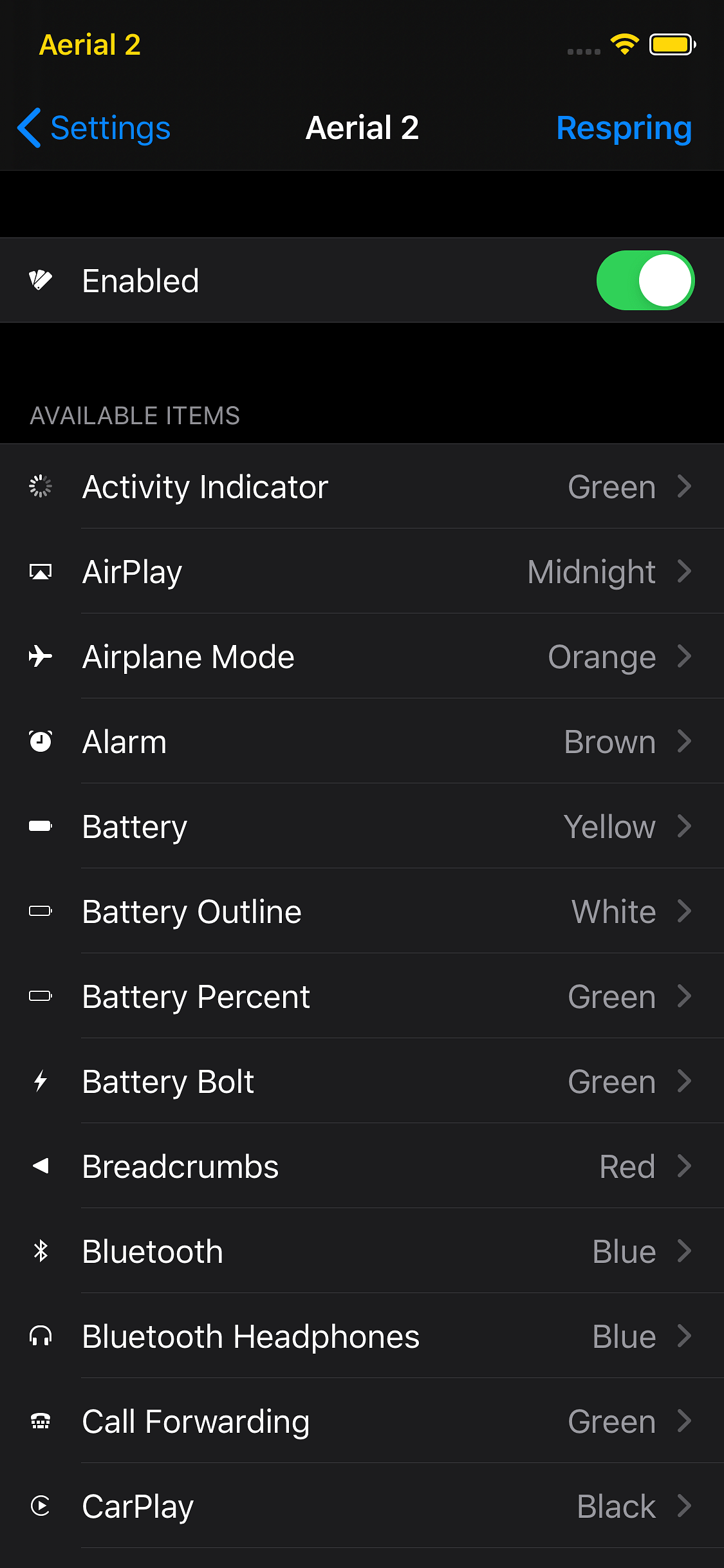Open Breadcrumbs row
724x1568 pixels.
[362, 1166]
